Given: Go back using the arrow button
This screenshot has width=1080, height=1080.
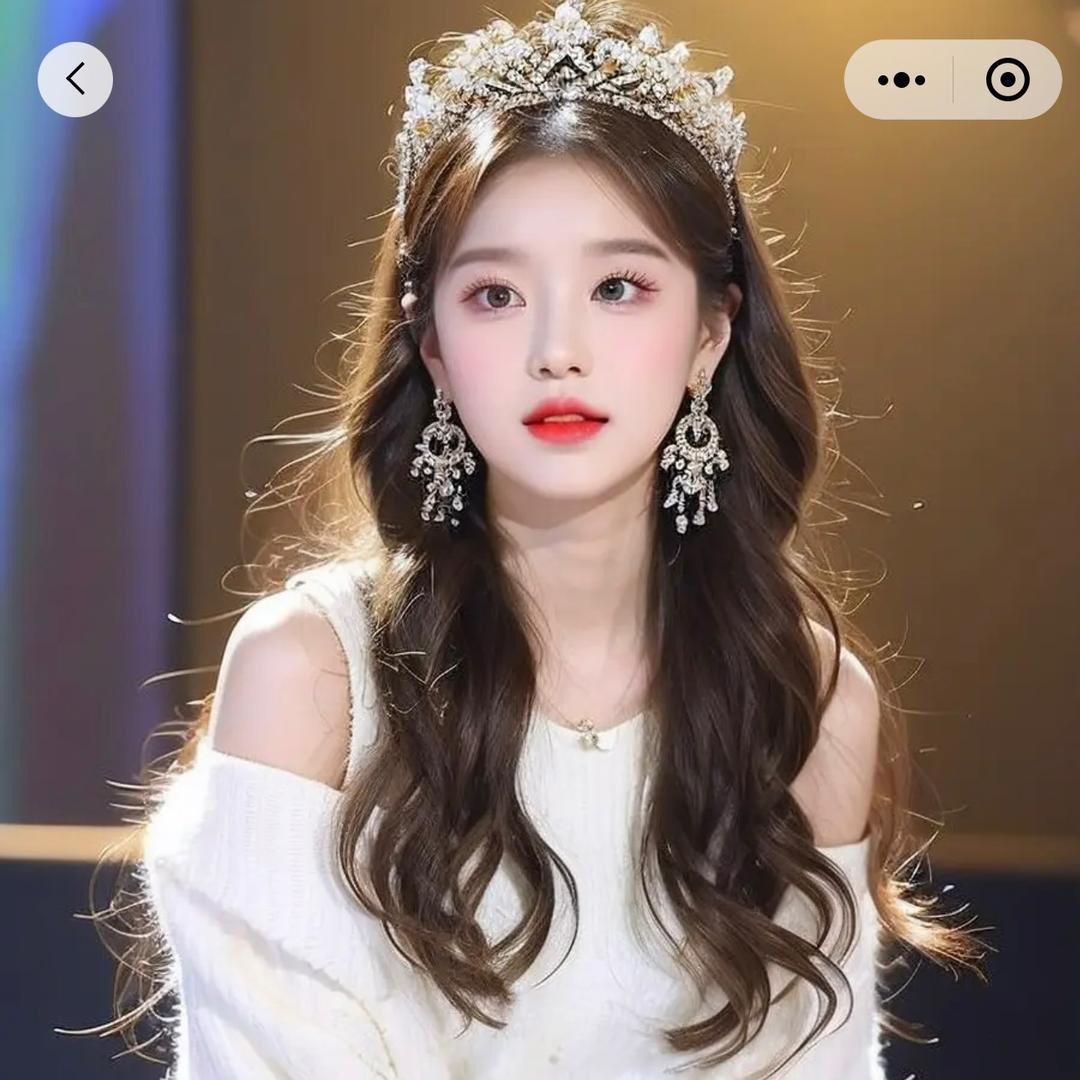Looking at the screenshot, I should click(x=75, y=79).
